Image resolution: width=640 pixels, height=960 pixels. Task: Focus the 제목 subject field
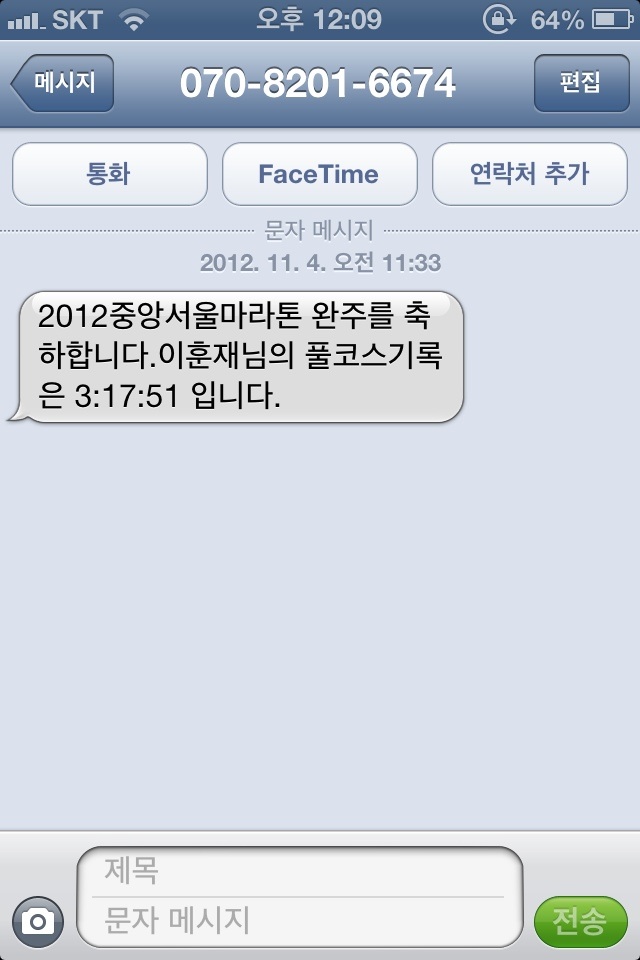click(300, 872)
